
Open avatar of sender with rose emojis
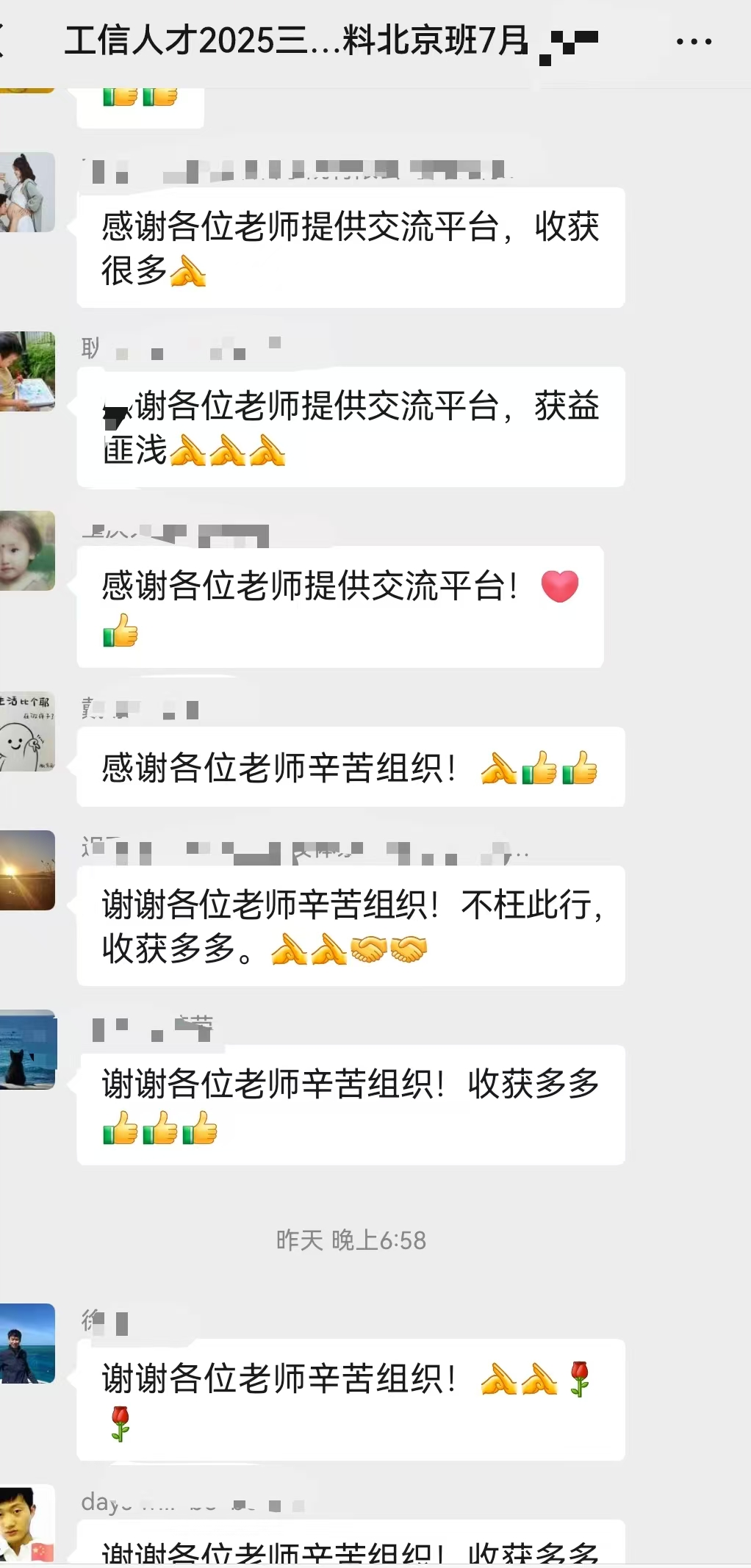pyautogui.click(x=26, y=1343)
